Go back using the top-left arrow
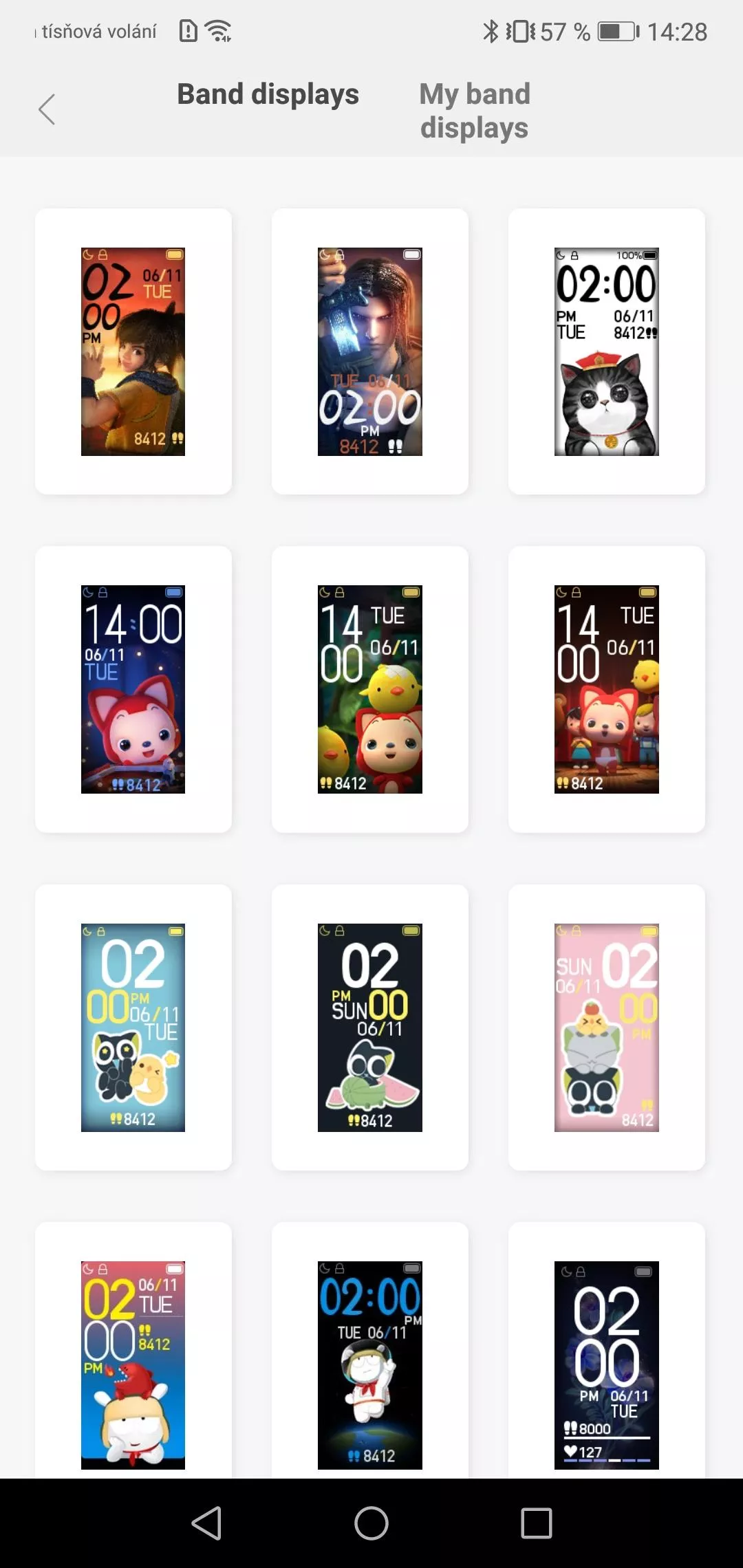Screen dimensions: 743x1568 coord(47,109)
